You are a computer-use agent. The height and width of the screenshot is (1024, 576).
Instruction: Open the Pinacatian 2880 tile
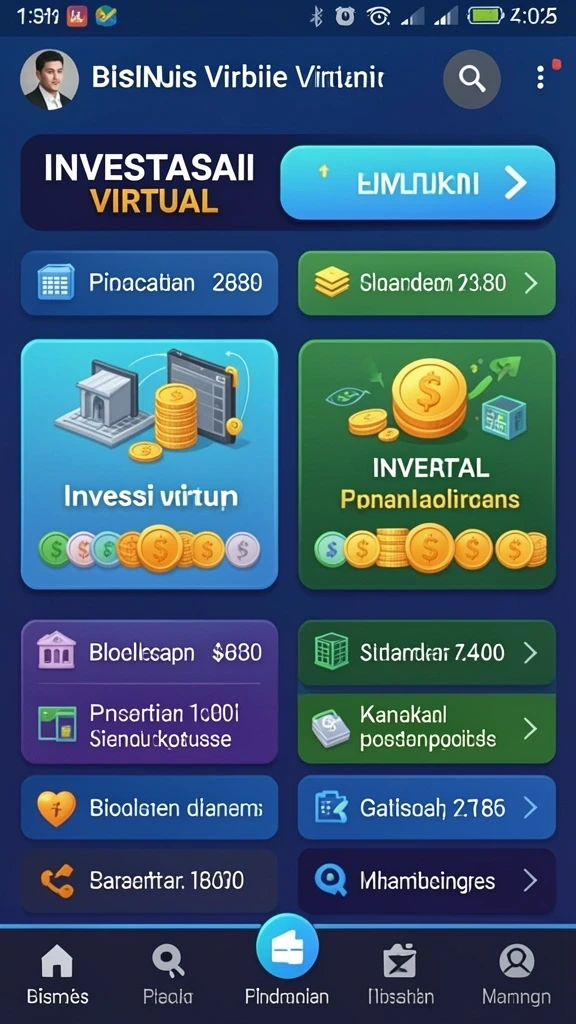(150, 283)
